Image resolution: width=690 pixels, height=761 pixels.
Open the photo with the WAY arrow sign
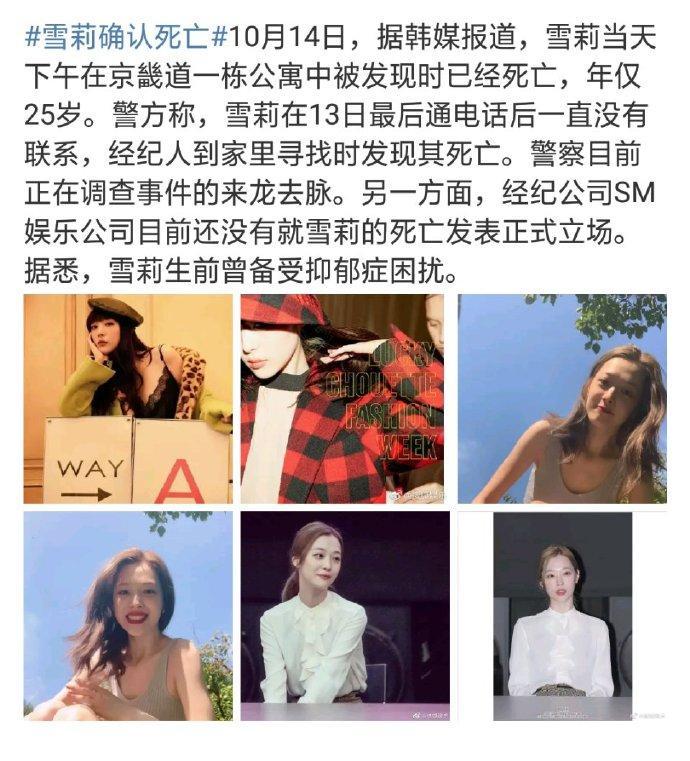[x=128, y=399]
